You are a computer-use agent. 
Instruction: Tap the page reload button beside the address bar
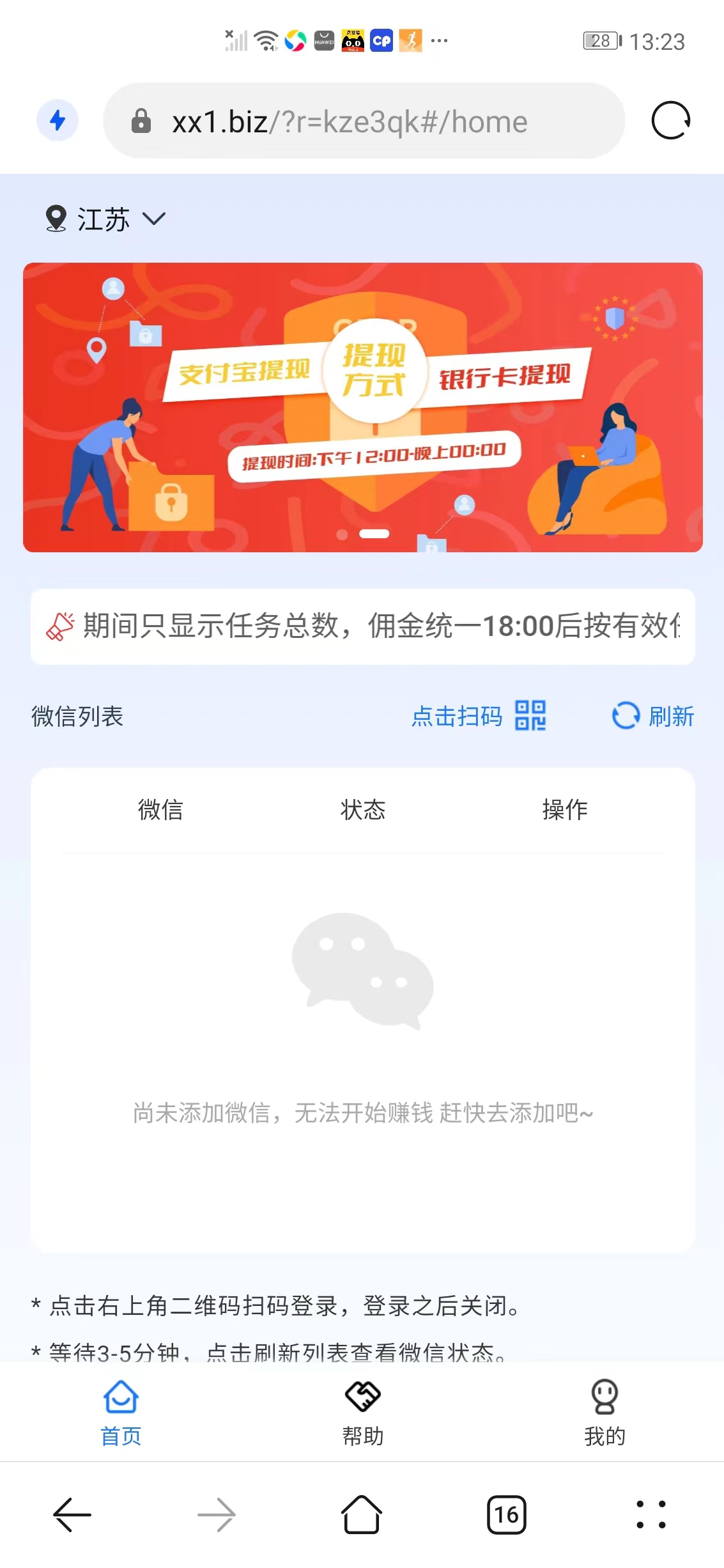pyautogui.click(x=670, y=121)
